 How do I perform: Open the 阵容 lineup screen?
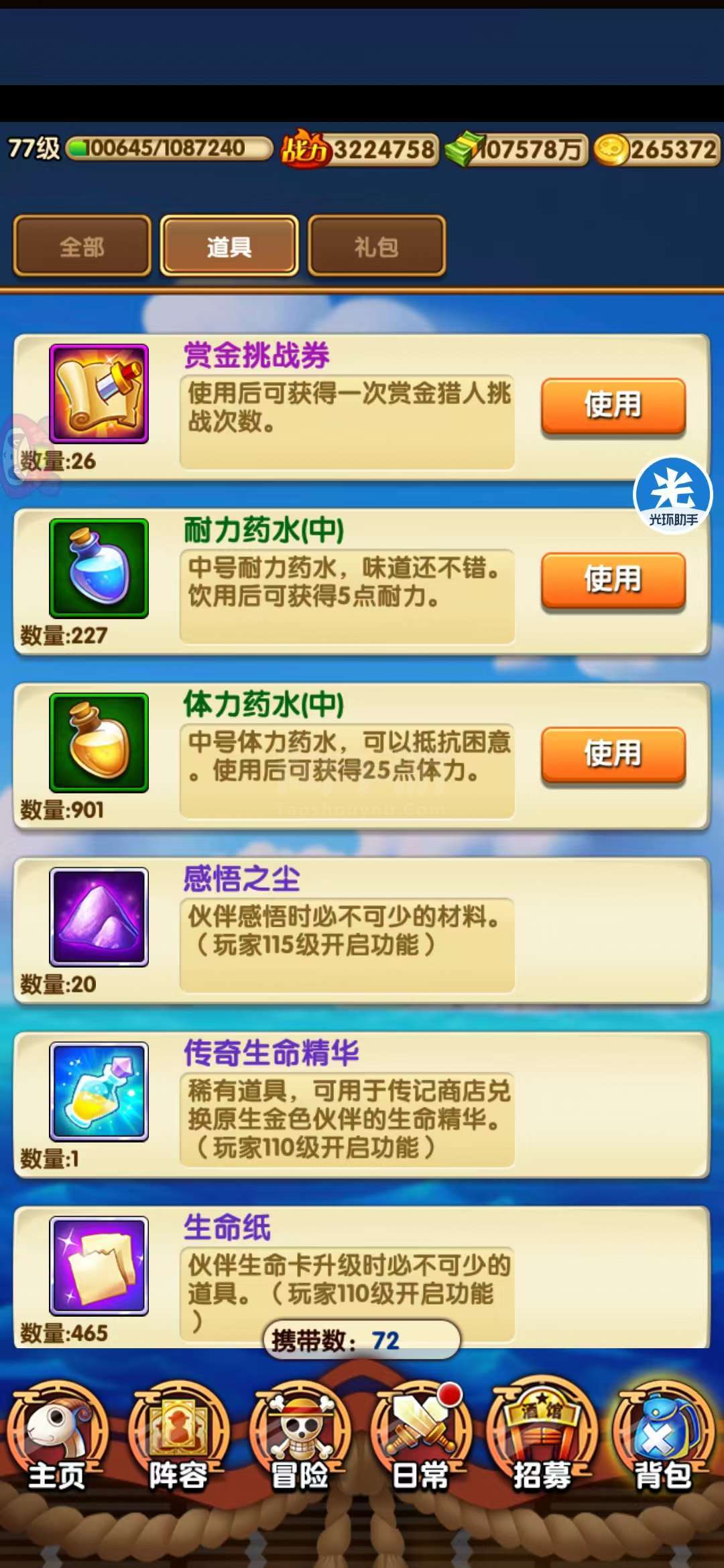point(178,1437)
